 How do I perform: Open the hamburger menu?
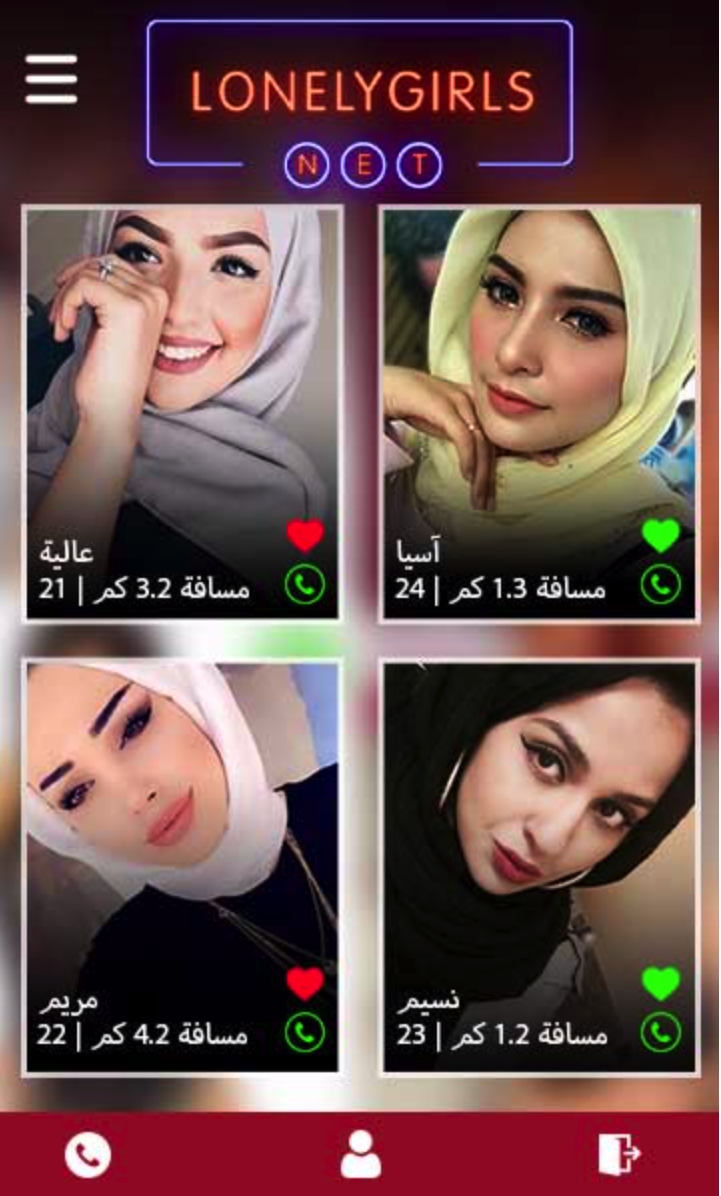51,79
